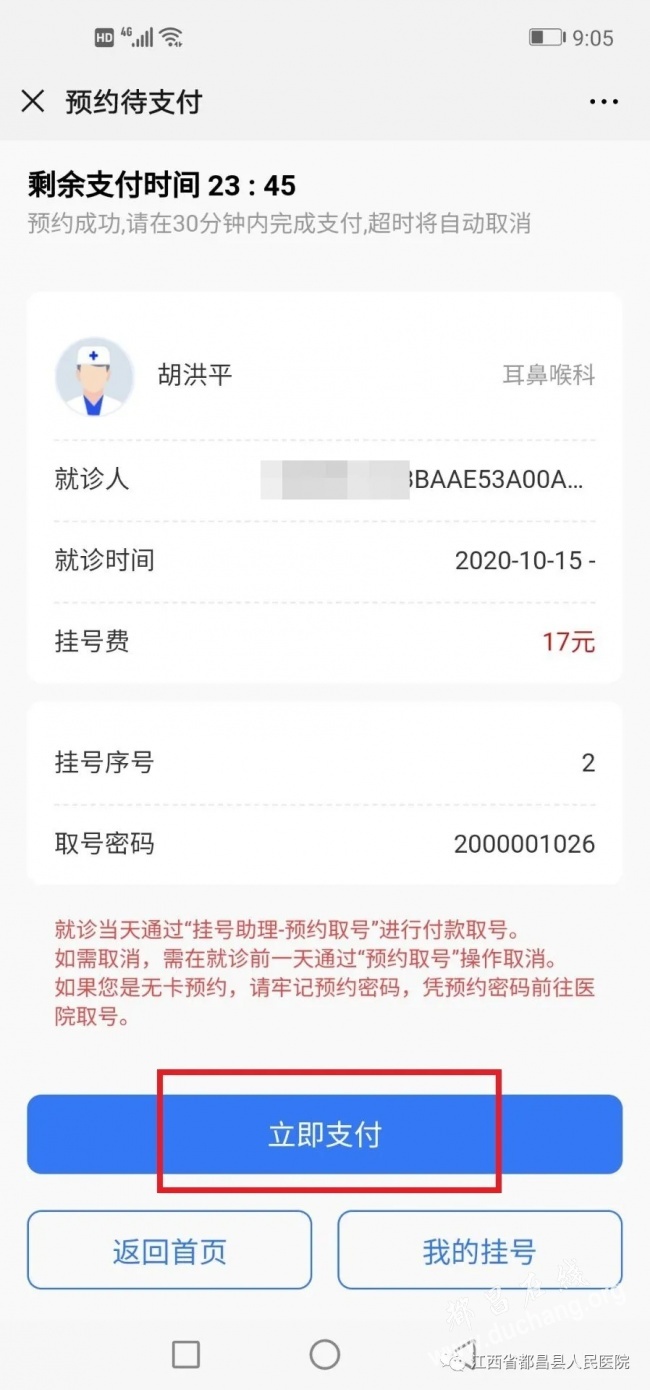Return to homepage via 返回首页
This screenshot has height=1390, width=650.
point(169,1250)
